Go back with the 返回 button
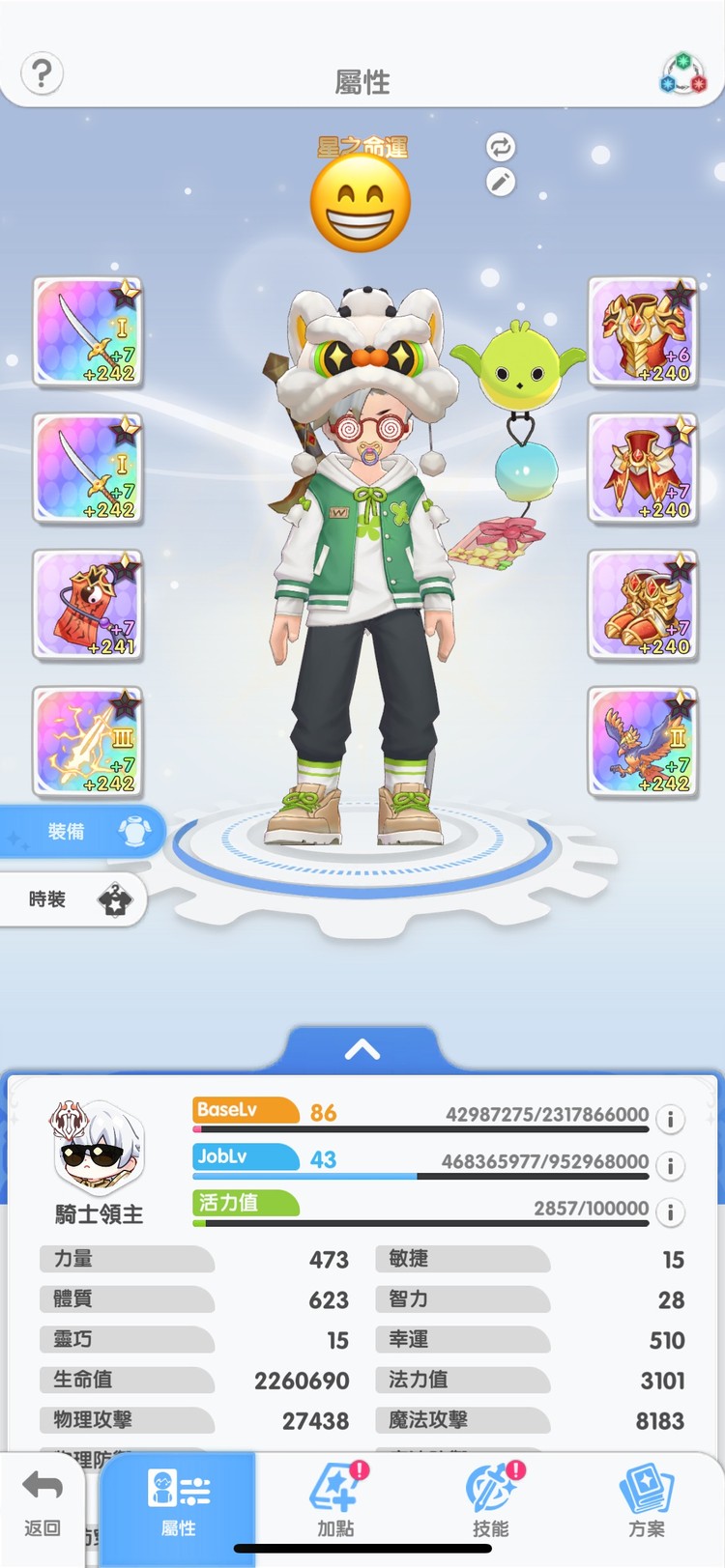This screenshot has height=1568, width=725. point(43,1505)
